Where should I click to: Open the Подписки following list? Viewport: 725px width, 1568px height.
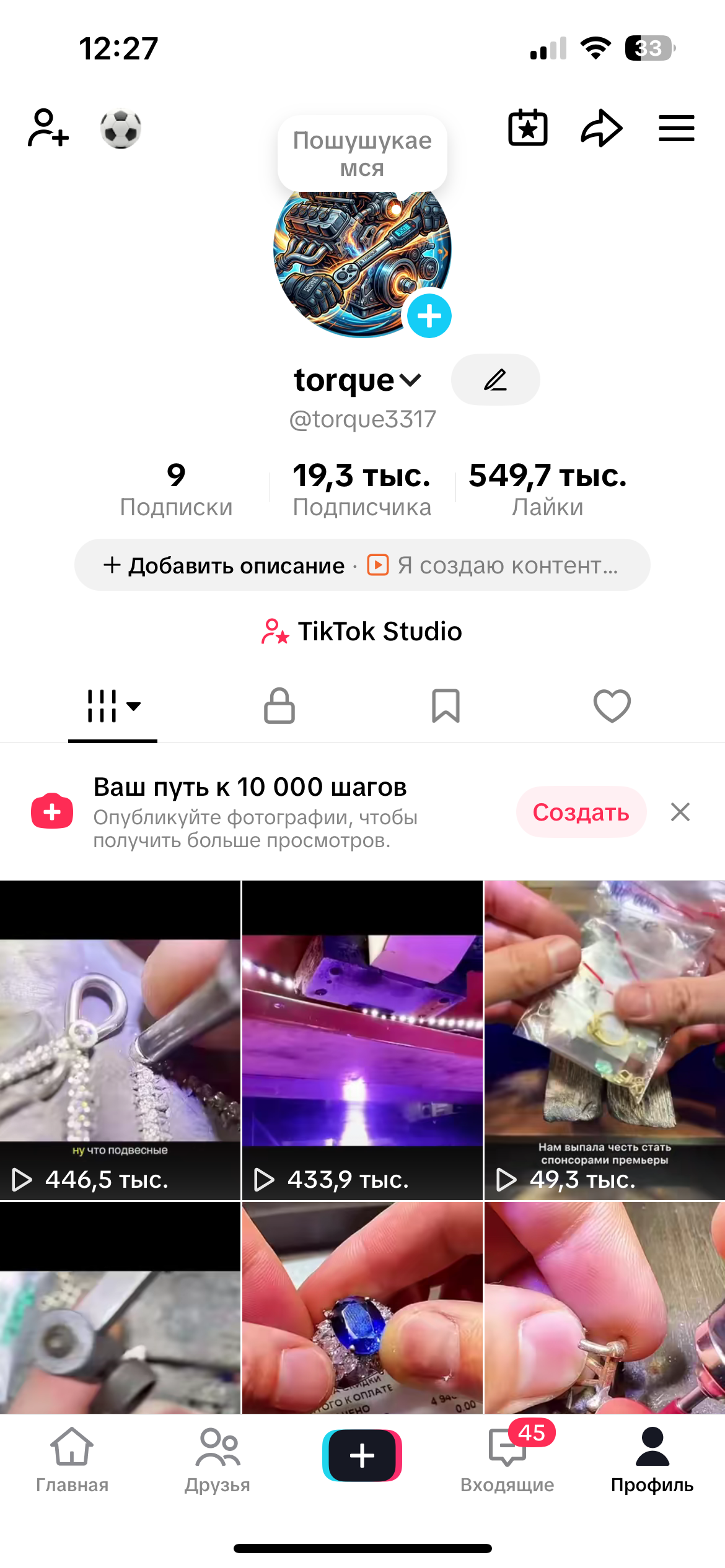(x=177, y=489)
